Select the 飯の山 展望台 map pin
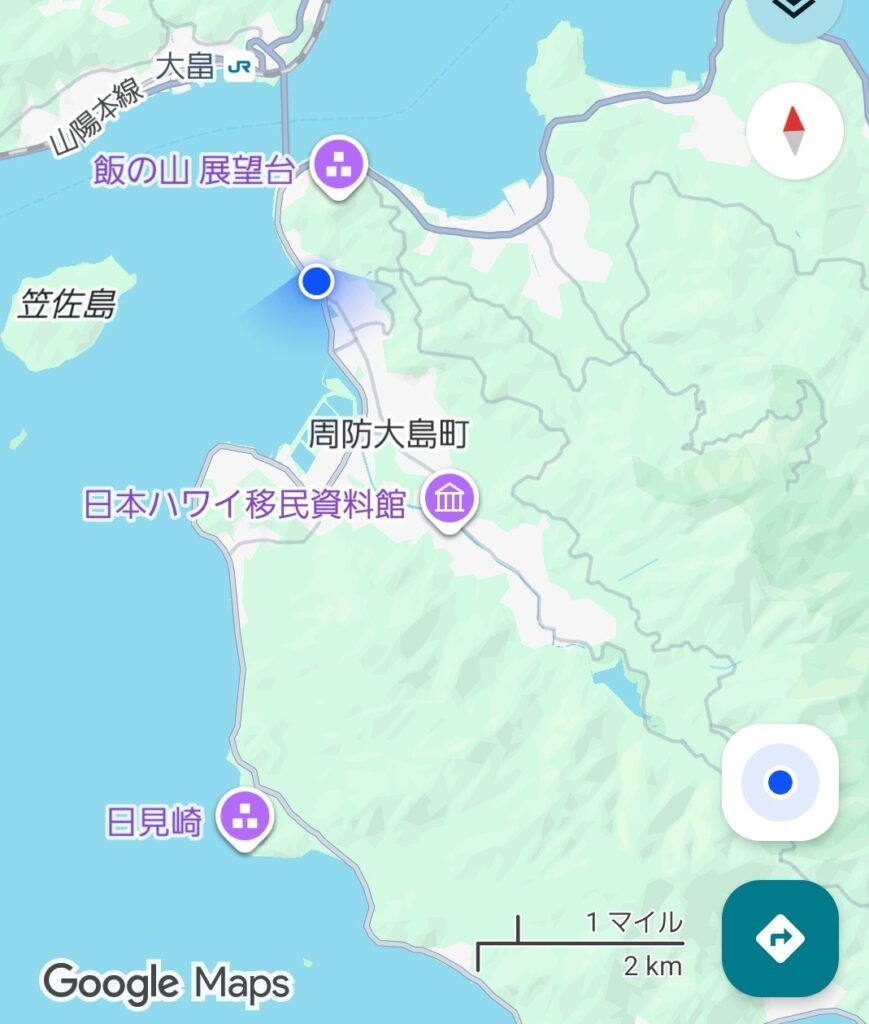This screenshot has width=869, height=1024. (x=340, y=166)
